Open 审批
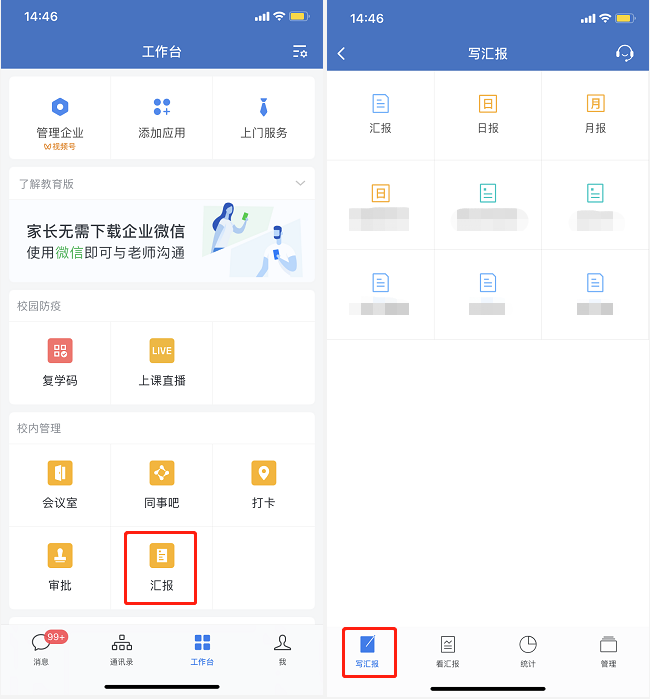Image resolution: width=650 pixels, height=699 pixels. pyautogui.click(x=60, y=567)
